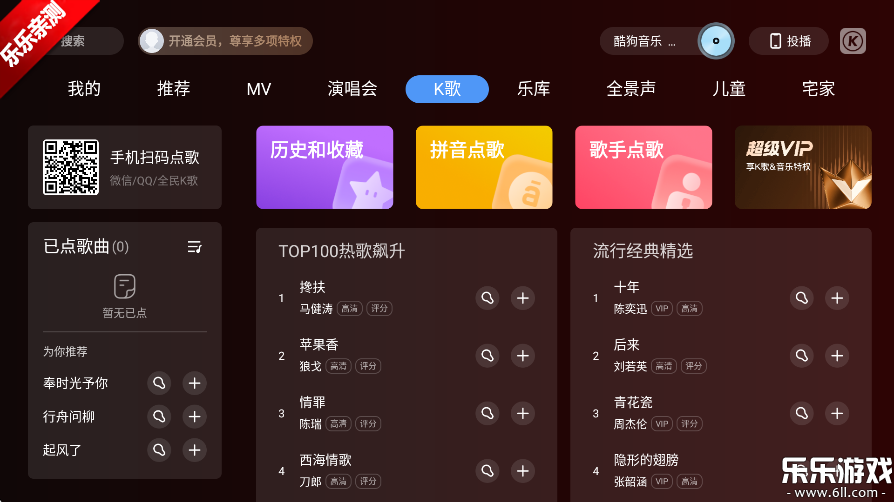This screenshot has height=502, width=894.
Task: Open the 历史和收藏 card
Action: point(324,167)
